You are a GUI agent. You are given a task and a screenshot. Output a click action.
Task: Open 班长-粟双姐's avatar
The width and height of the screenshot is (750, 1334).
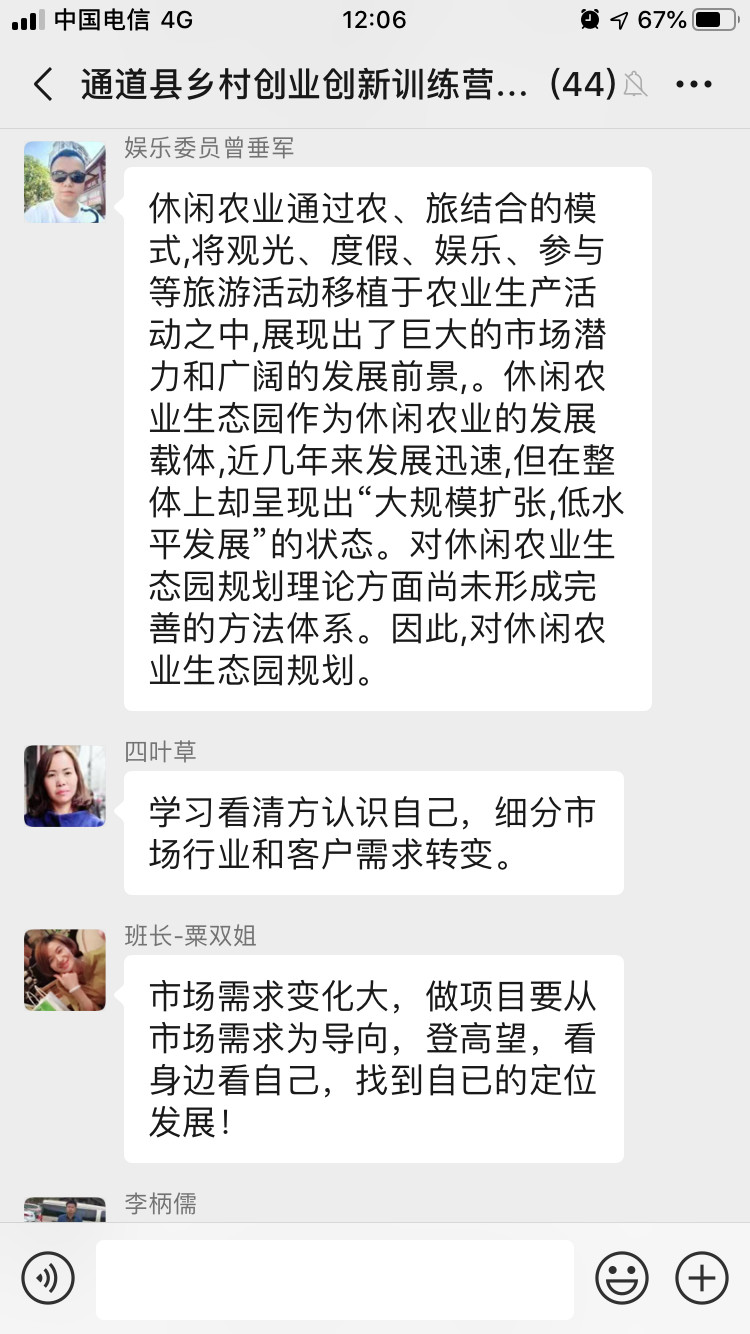point(64,970)
